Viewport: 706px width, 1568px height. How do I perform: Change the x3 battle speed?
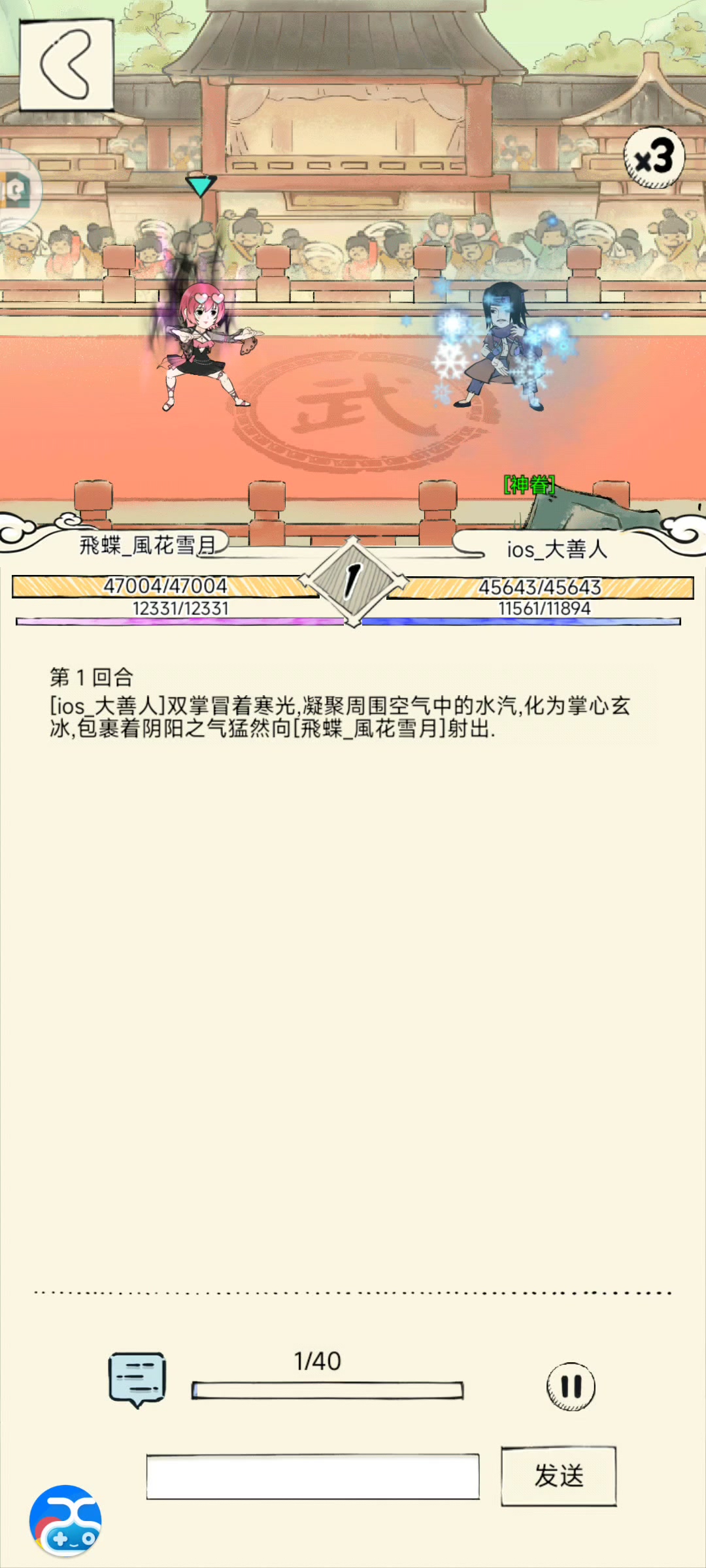[654, 158]
